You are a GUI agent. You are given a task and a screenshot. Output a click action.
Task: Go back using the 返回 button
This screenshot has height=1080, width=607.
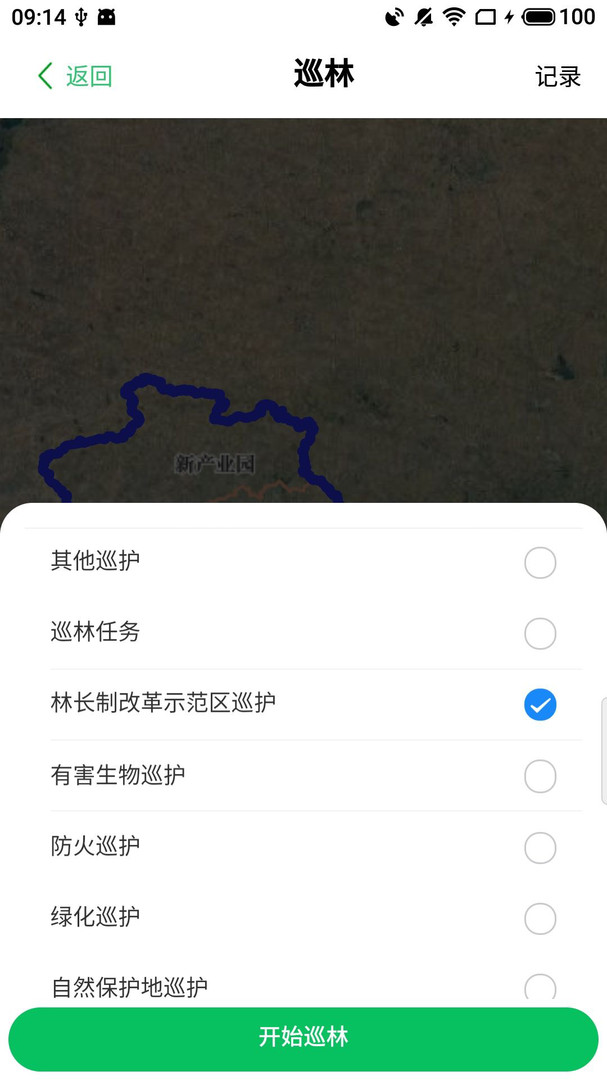click(x=74, y=76)
